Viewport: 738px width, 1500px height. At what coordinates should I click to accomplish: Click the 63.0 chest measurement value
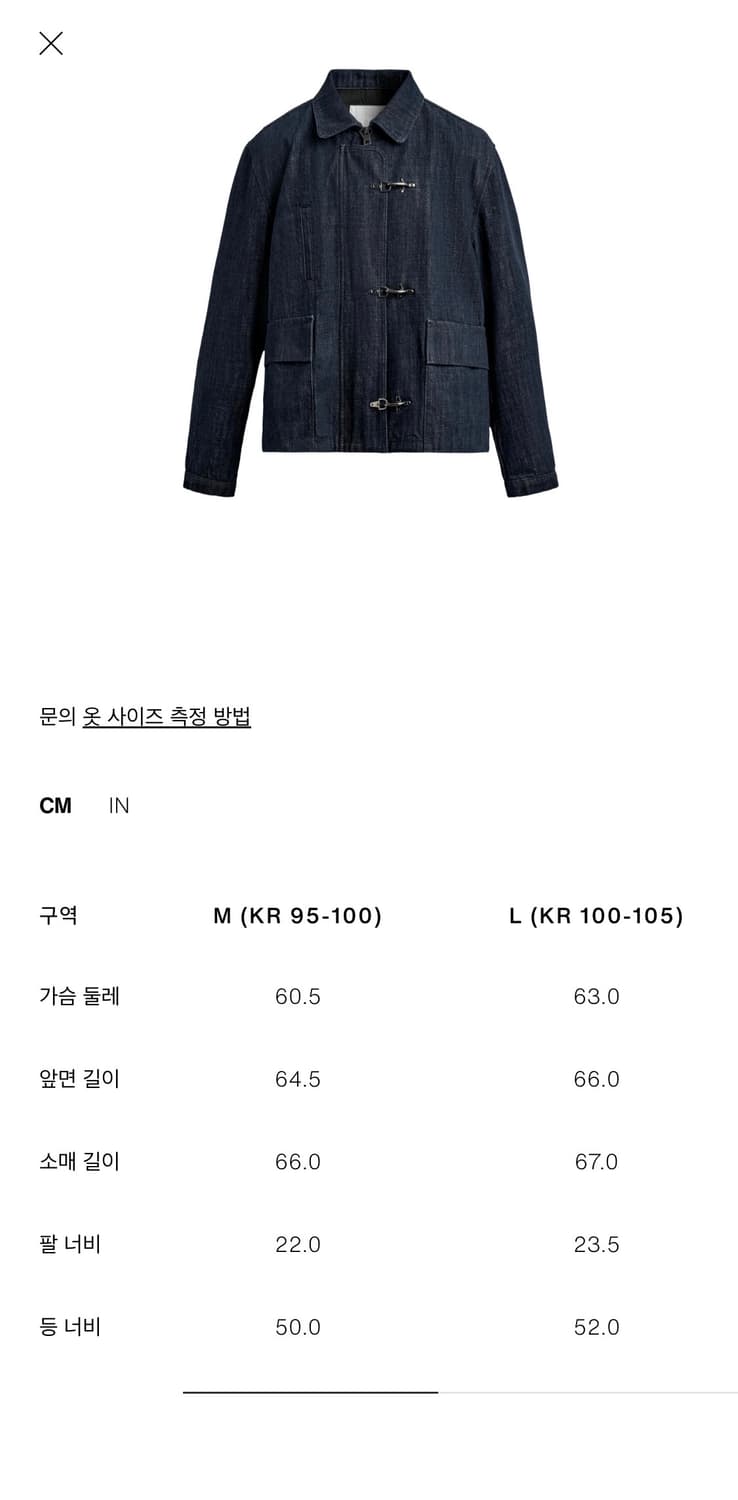[597, 996]
